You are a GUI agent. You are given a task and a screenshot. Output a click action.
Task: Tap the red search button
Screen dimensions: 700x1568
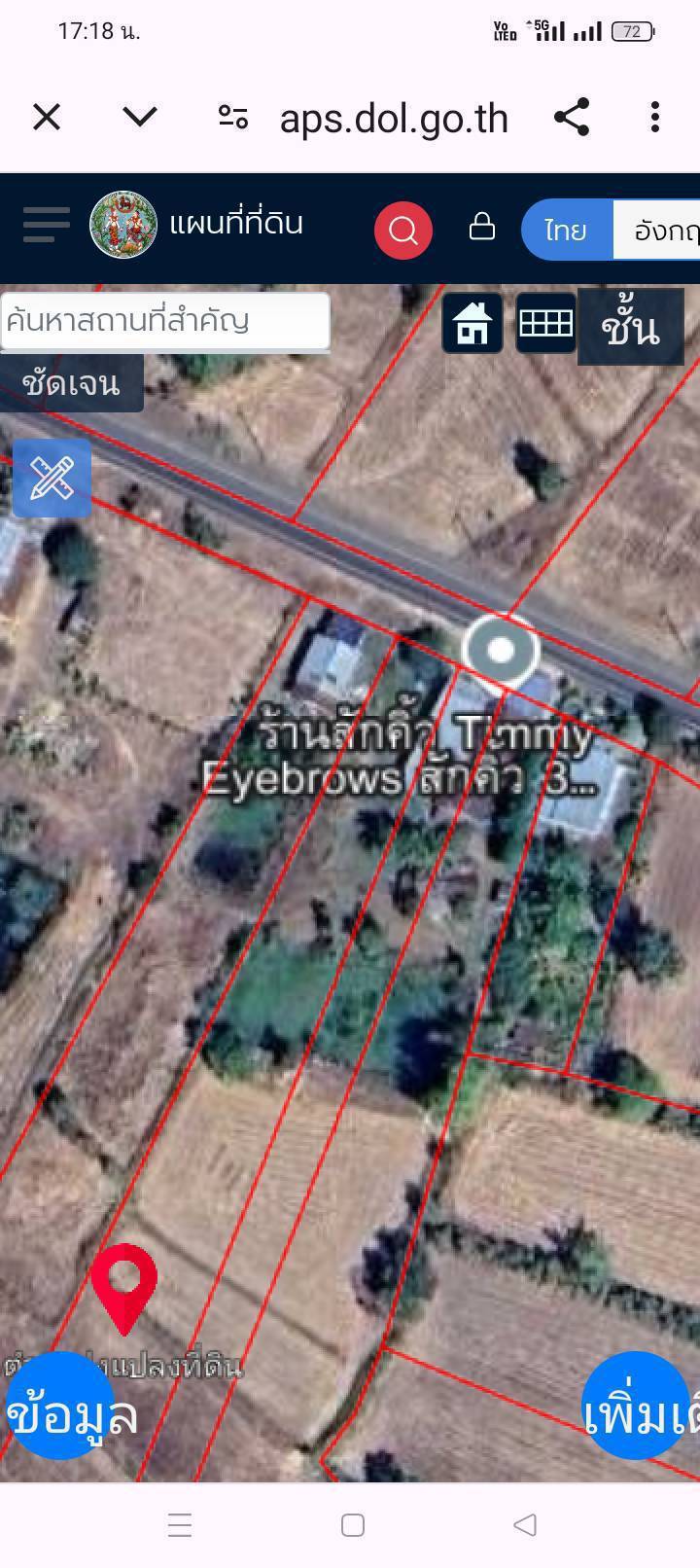point(402,231)
